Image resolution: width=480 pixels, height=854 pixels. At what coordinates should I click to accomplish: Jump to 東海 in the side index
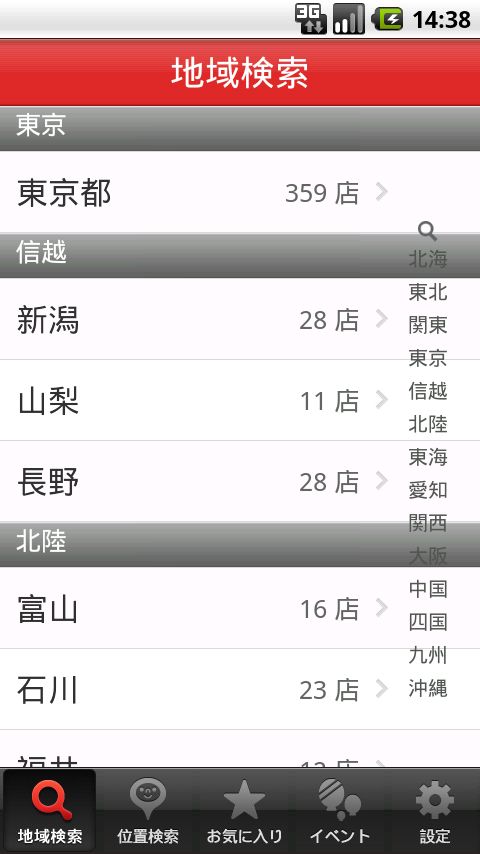pos(428,456)
